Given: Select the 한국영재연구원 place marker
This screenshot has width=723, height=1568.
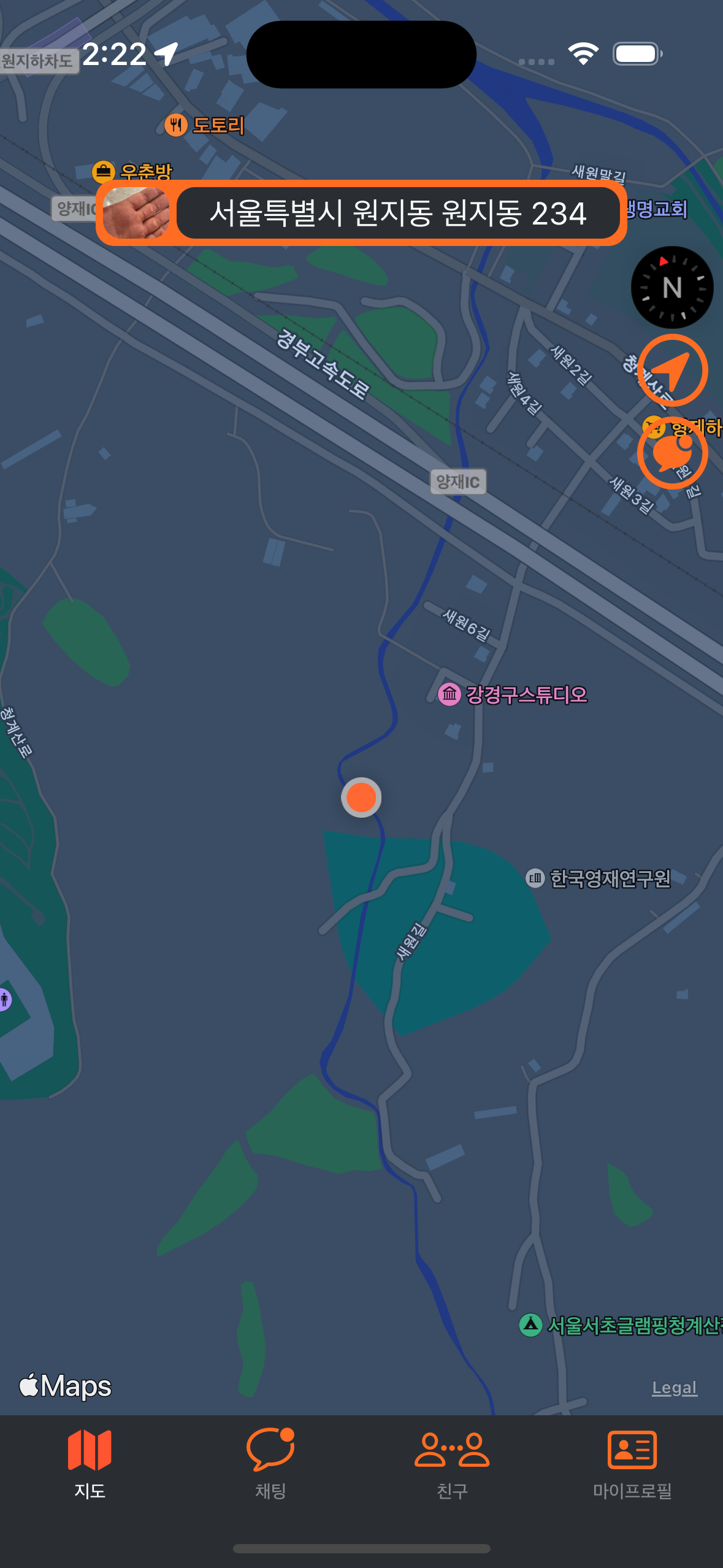Looking at the screenshot, I should pyautogui.click(x=535, y=878).
